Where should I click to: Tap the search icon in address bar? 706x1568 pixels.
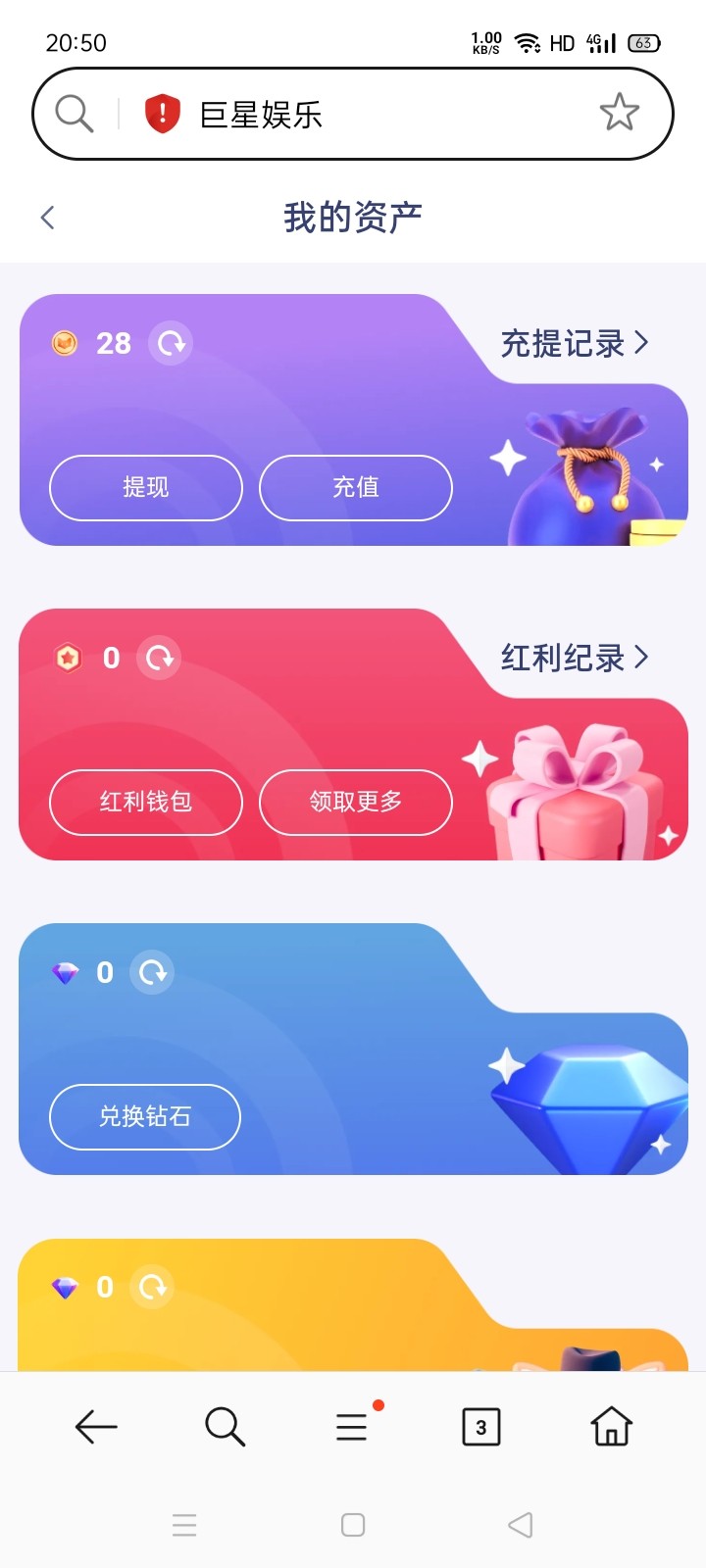click(x=74, y=114)
